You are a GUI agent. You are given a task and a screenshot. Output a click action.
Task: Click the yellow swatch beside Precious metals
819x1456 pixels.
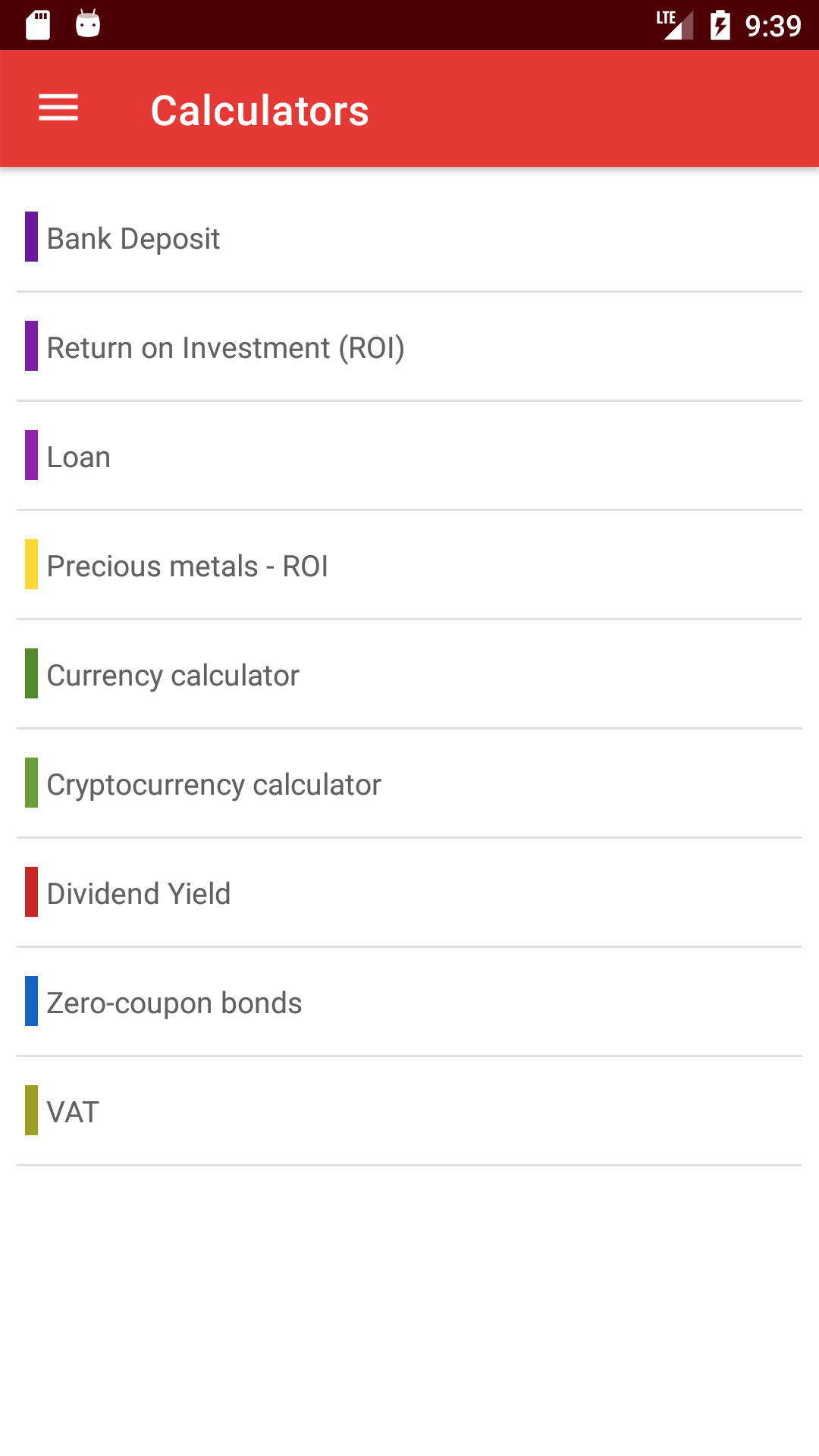[x=30, y=565]
